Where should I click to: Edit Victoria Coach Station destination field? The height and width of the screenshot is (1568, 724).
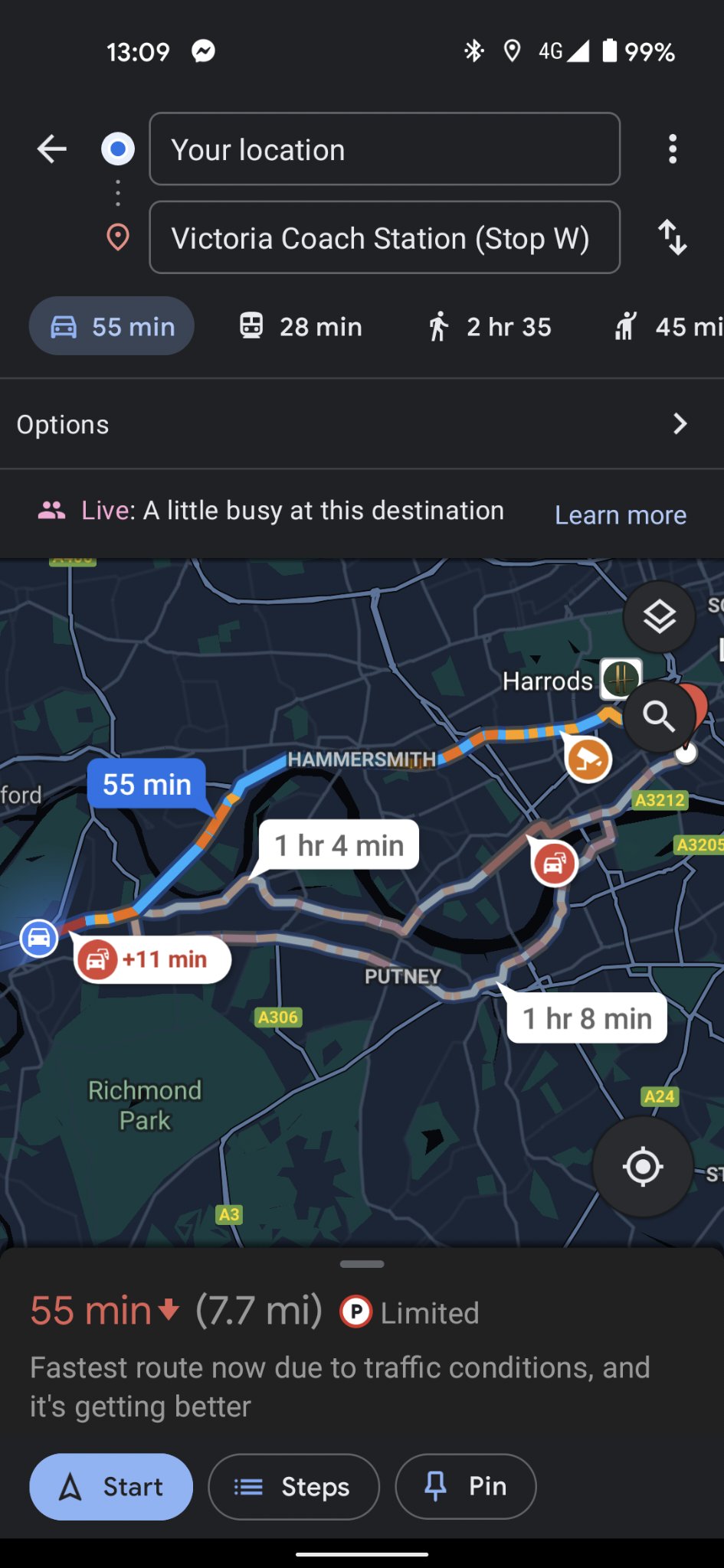(x=384, y=237)
